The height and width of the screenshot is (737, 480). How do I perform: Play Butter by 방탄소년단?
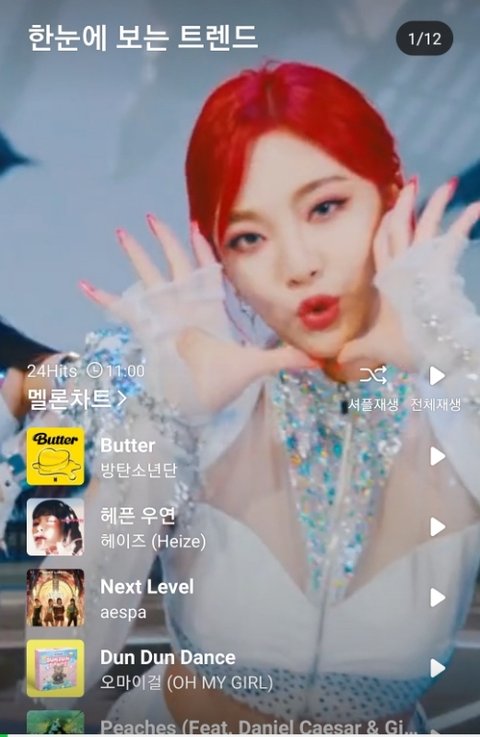(437, 456)
